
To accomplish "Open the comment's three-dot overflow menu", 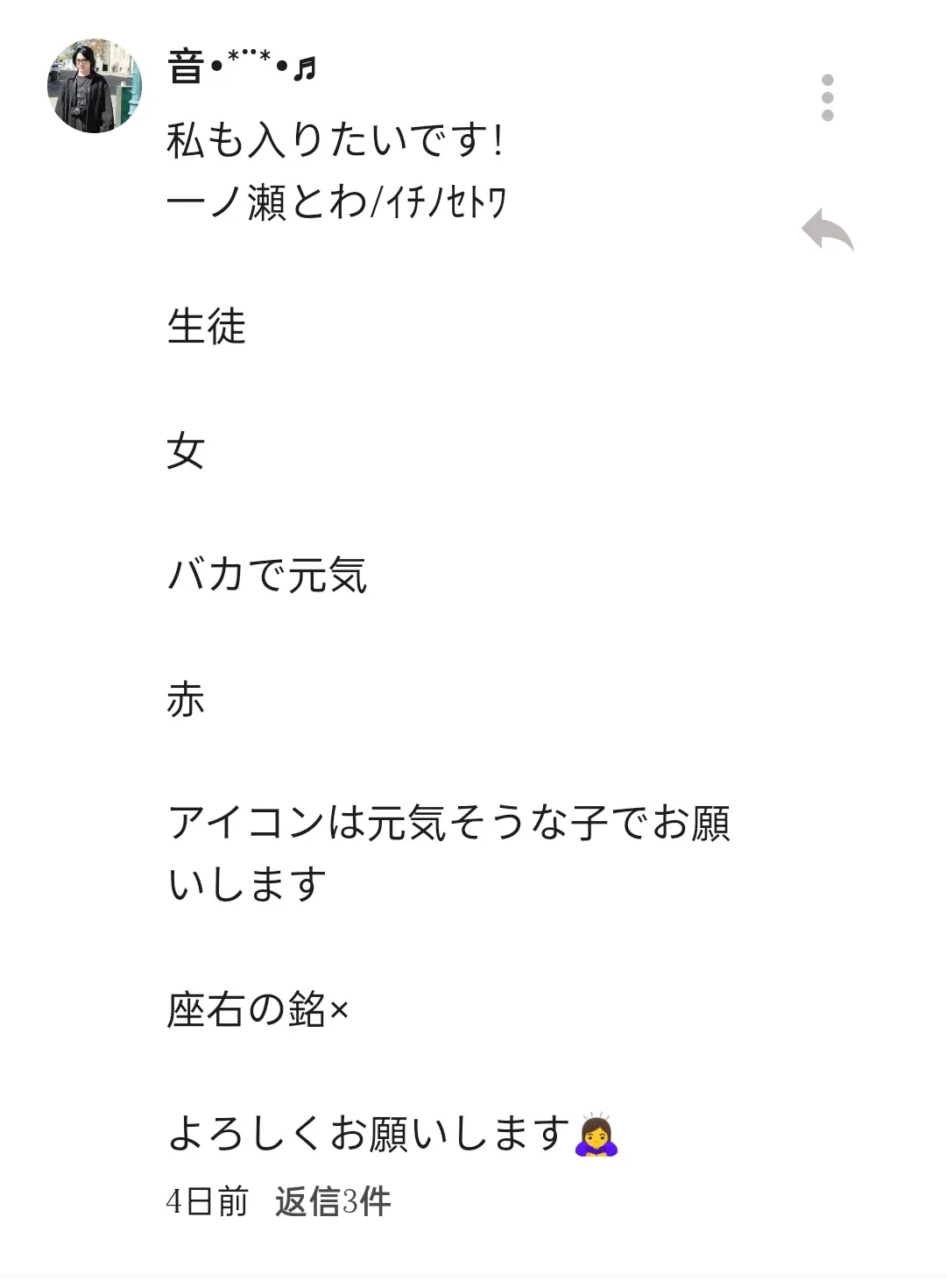I will (828, 97).
